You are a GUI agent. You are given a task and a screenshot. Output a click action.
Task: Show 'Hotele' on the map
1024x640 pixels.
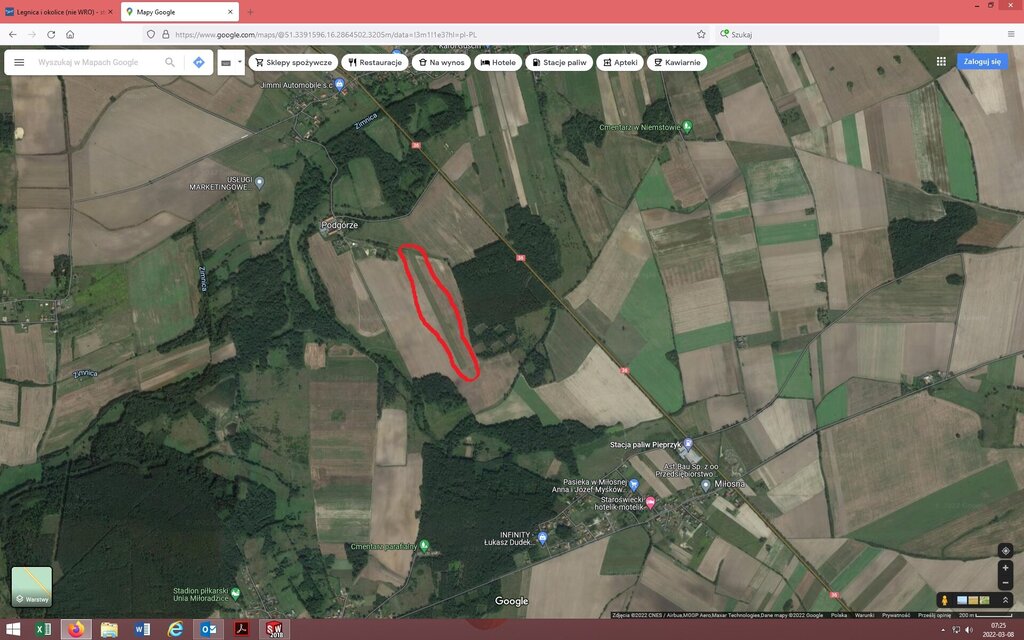click(x=498, y=62)
